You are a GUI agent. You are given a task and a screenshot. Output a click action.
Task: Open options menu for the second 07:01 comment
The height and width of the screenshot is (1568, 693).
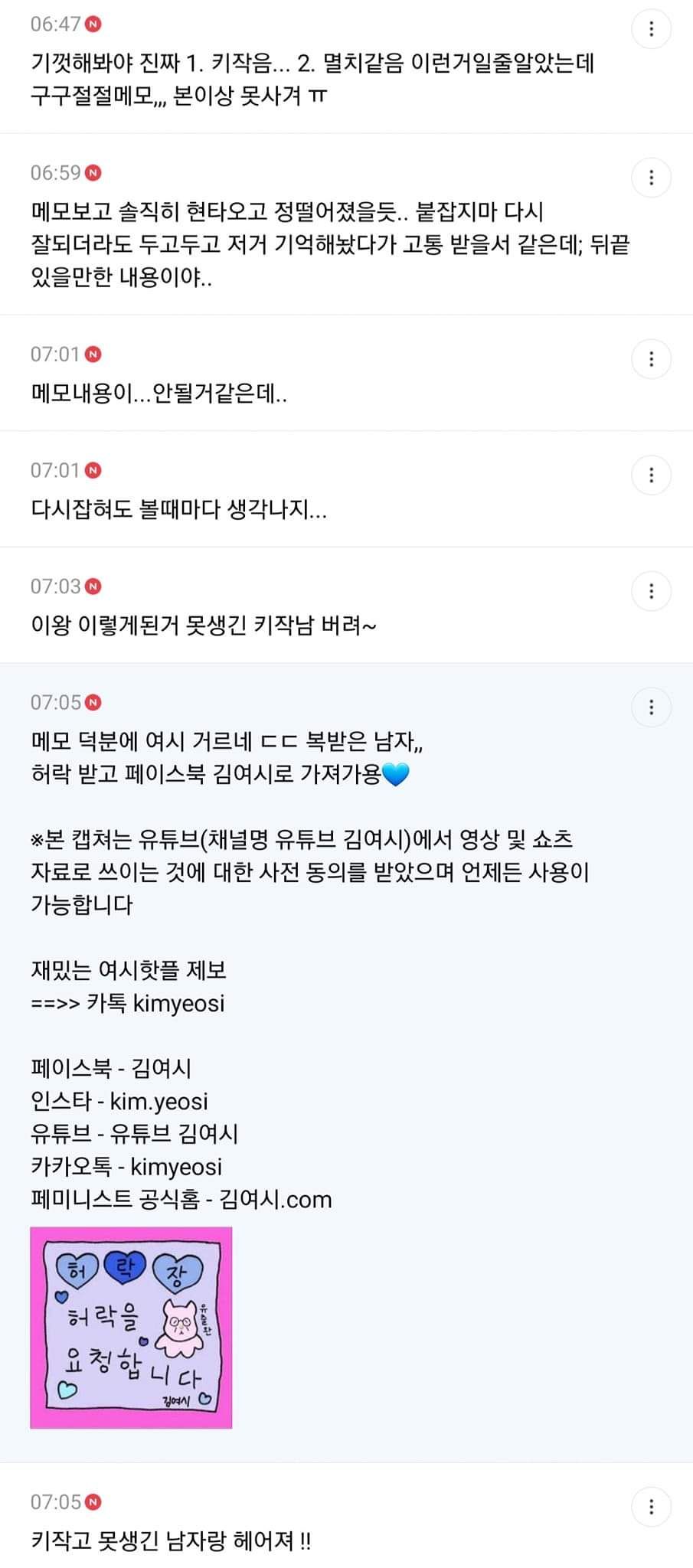[652, 475]
